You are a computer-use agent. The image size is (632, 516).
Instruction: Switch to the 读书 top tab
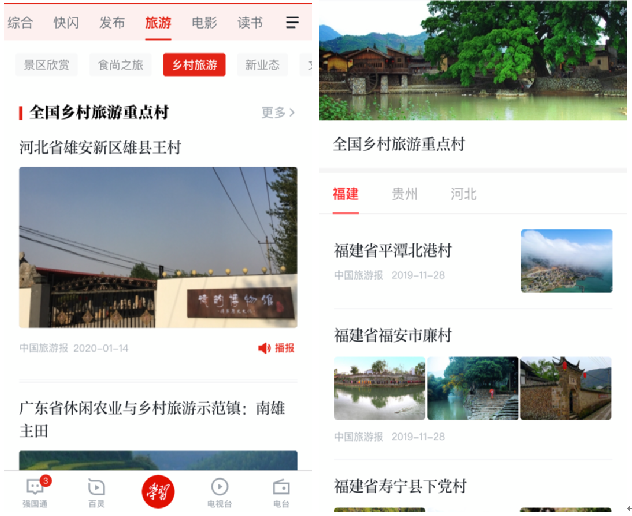pos(250,22)
